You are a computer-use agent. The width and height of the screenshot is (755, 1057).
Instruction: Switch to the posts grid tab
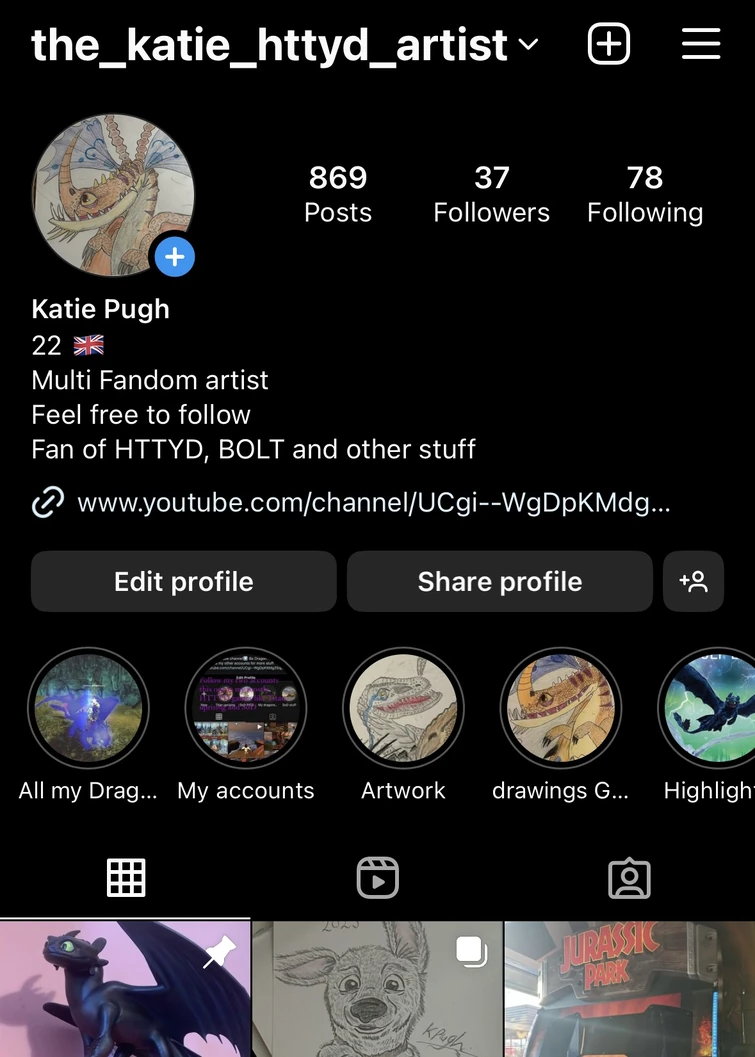(126, 878)
